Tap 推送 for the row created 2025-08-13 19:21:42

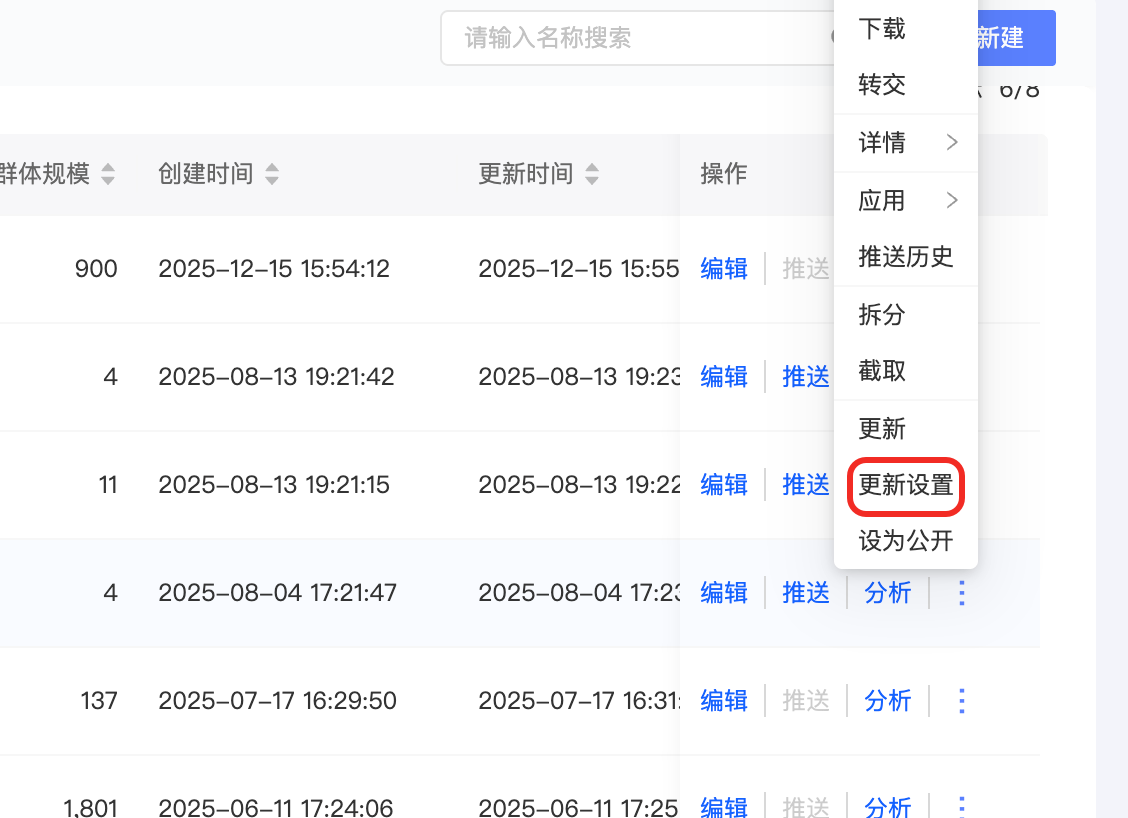[806, 377]
